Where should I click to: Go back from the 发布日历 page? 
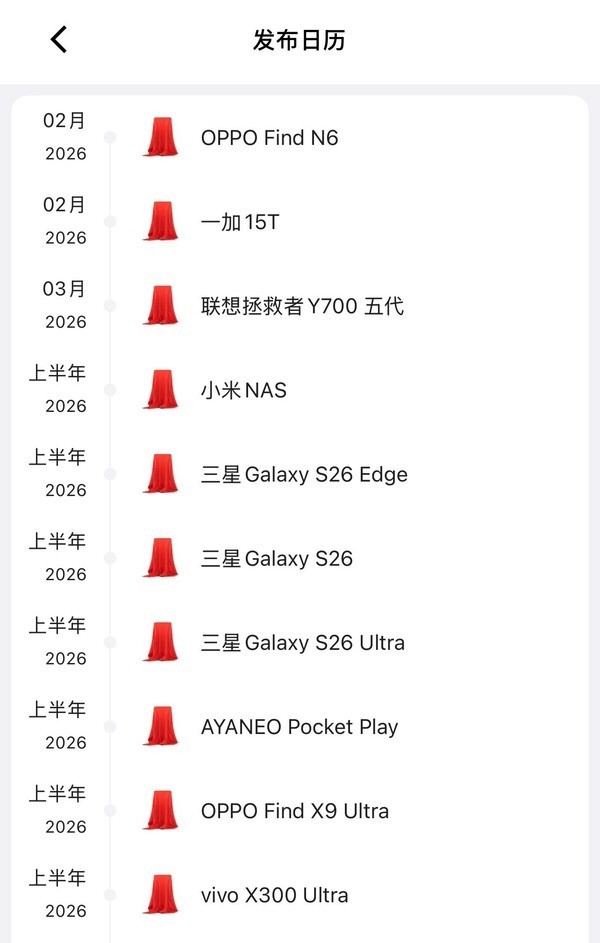point(59,40)
